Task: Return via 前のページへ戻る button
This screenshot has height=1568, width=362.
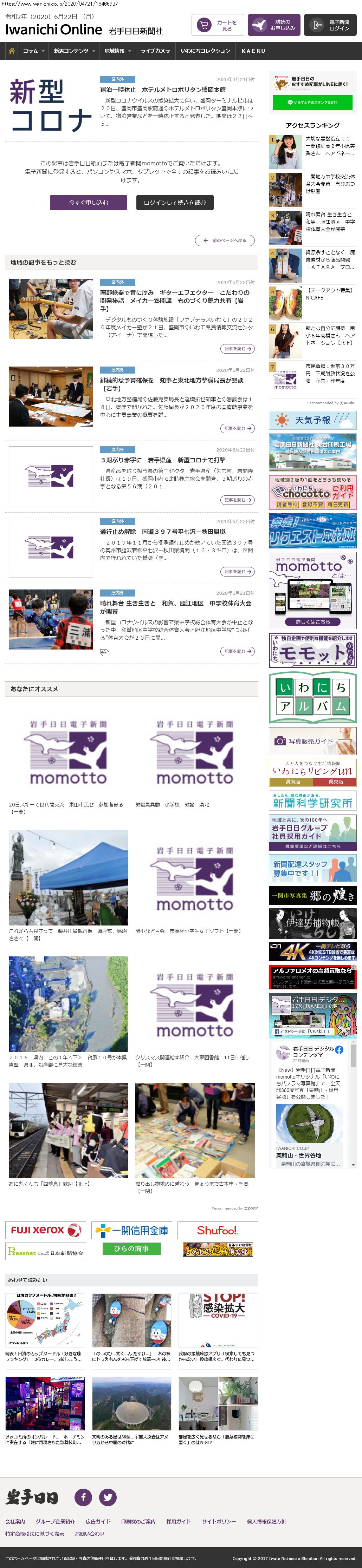Action: [x=225, y=241]
